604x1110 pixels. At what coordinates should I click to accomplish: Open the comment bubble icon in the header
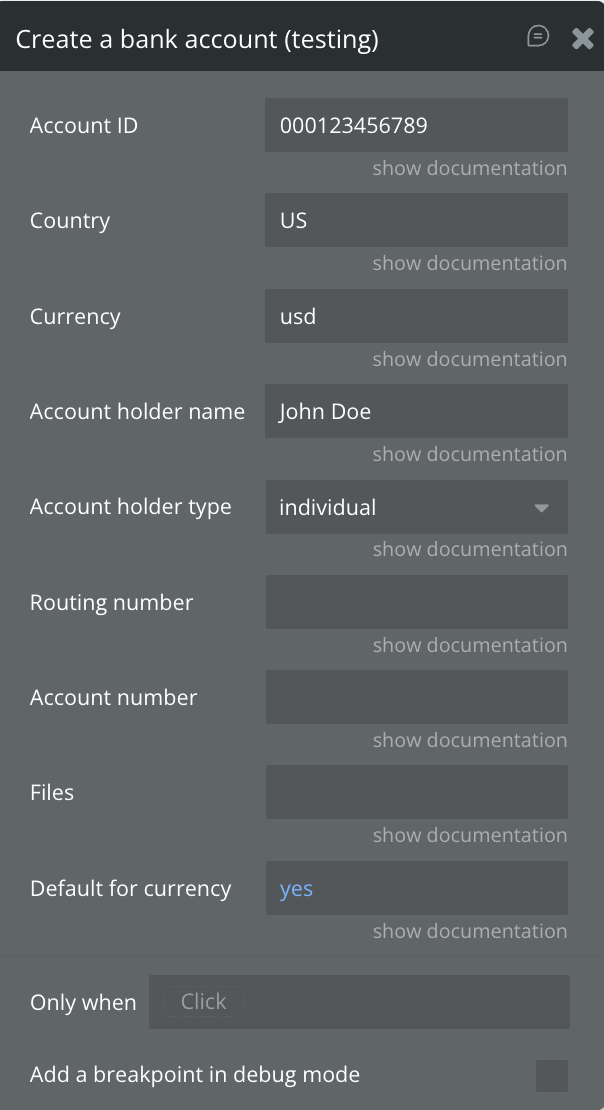pos(538,37)
